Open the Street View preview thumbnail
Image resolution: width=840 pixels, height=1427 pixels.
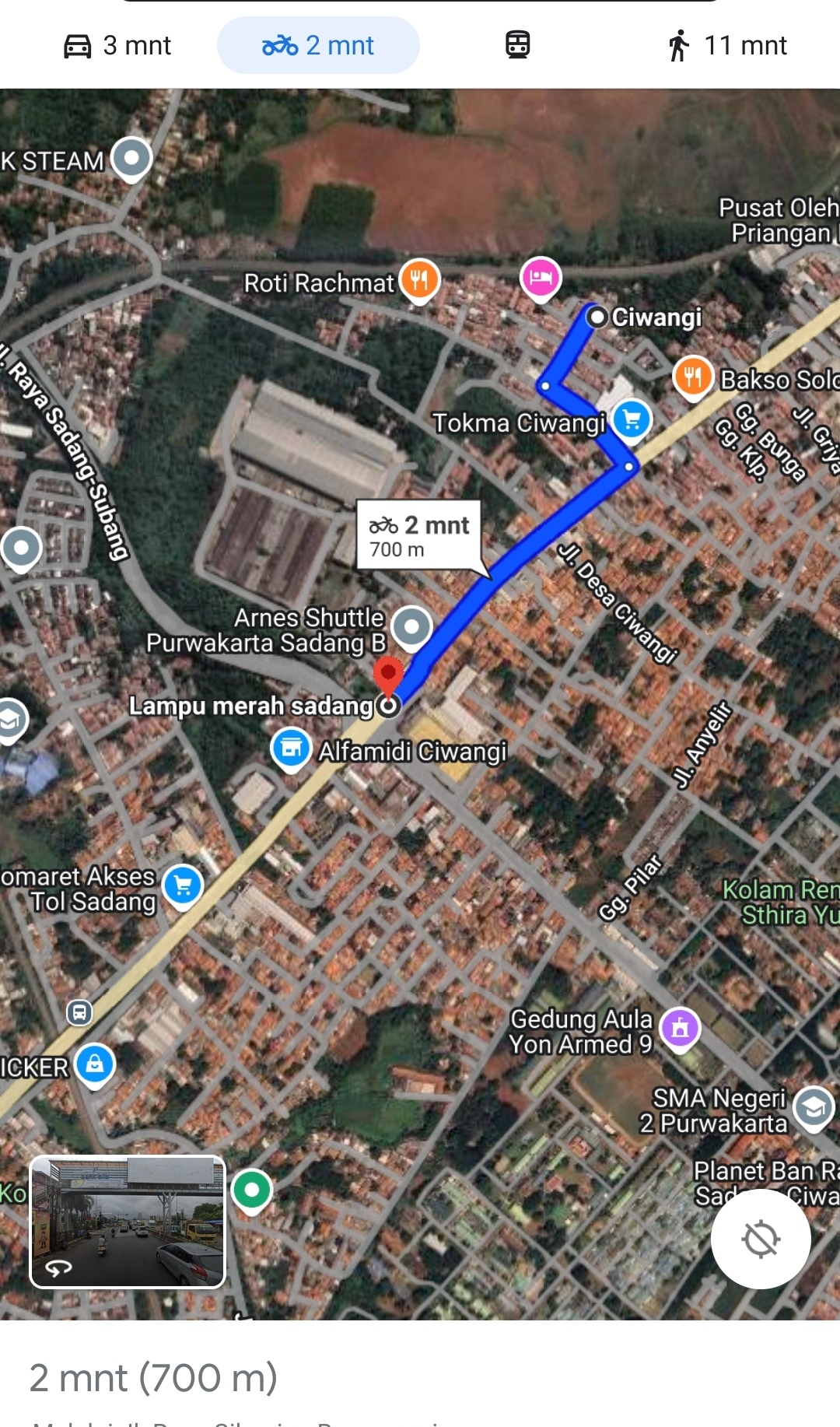point(128,1222)
